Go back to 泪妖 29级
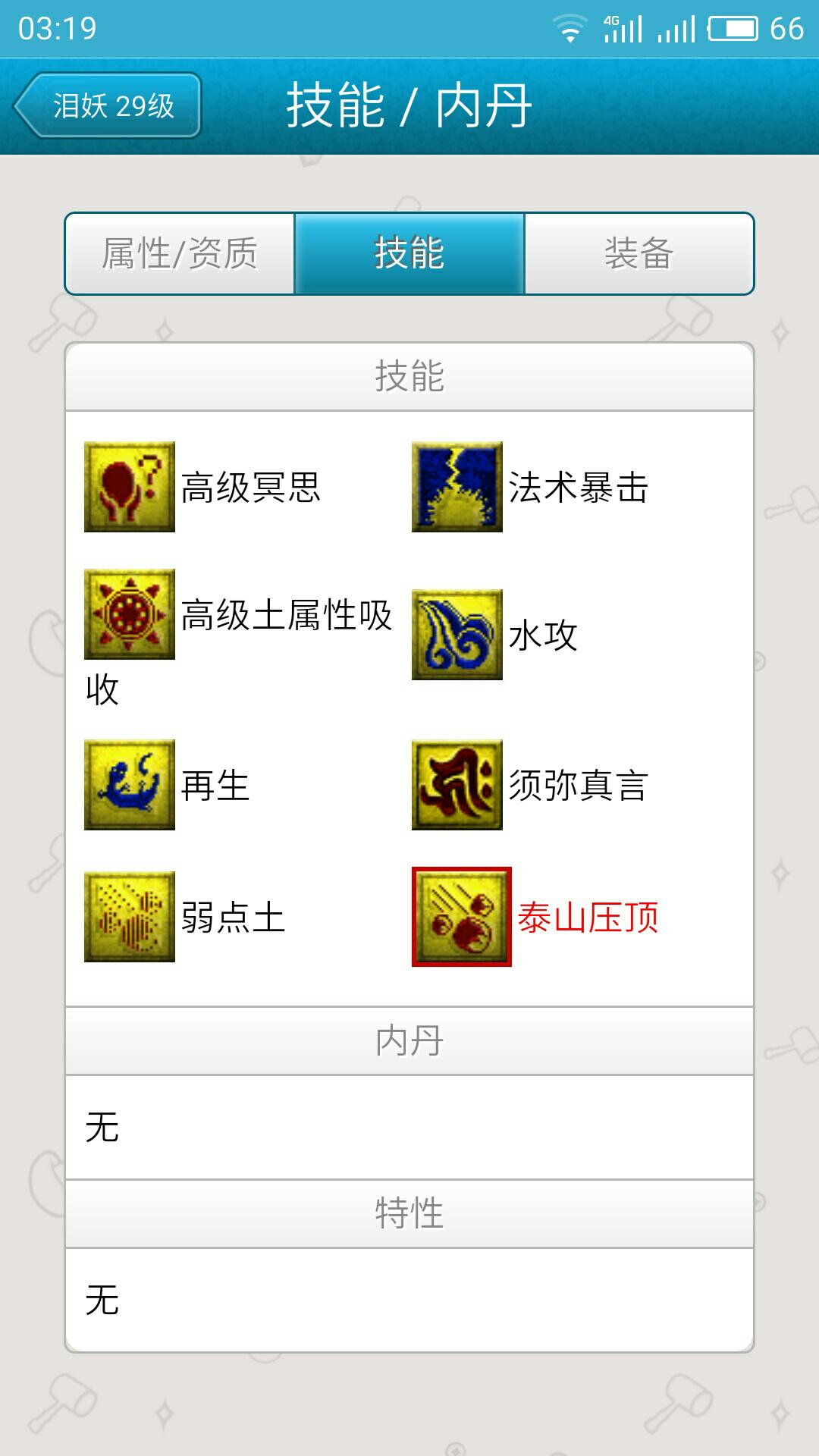Image resolution: width=819 pixels, height=1456 pixels. click(108, 105)
